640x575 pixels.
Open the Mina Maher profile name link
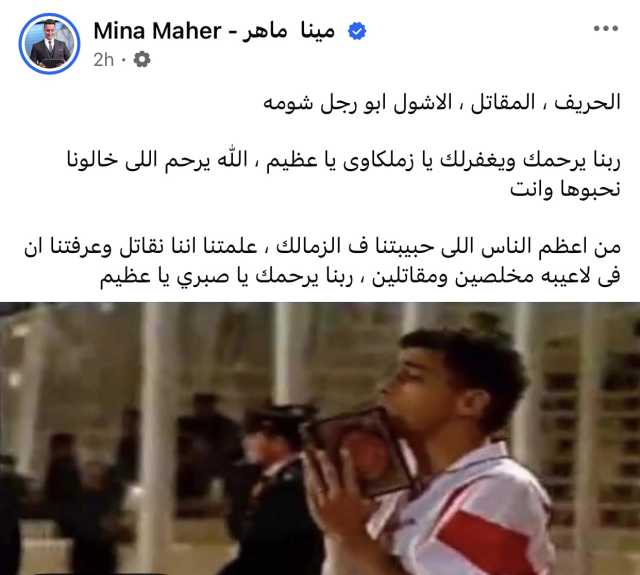coord(217,31)
